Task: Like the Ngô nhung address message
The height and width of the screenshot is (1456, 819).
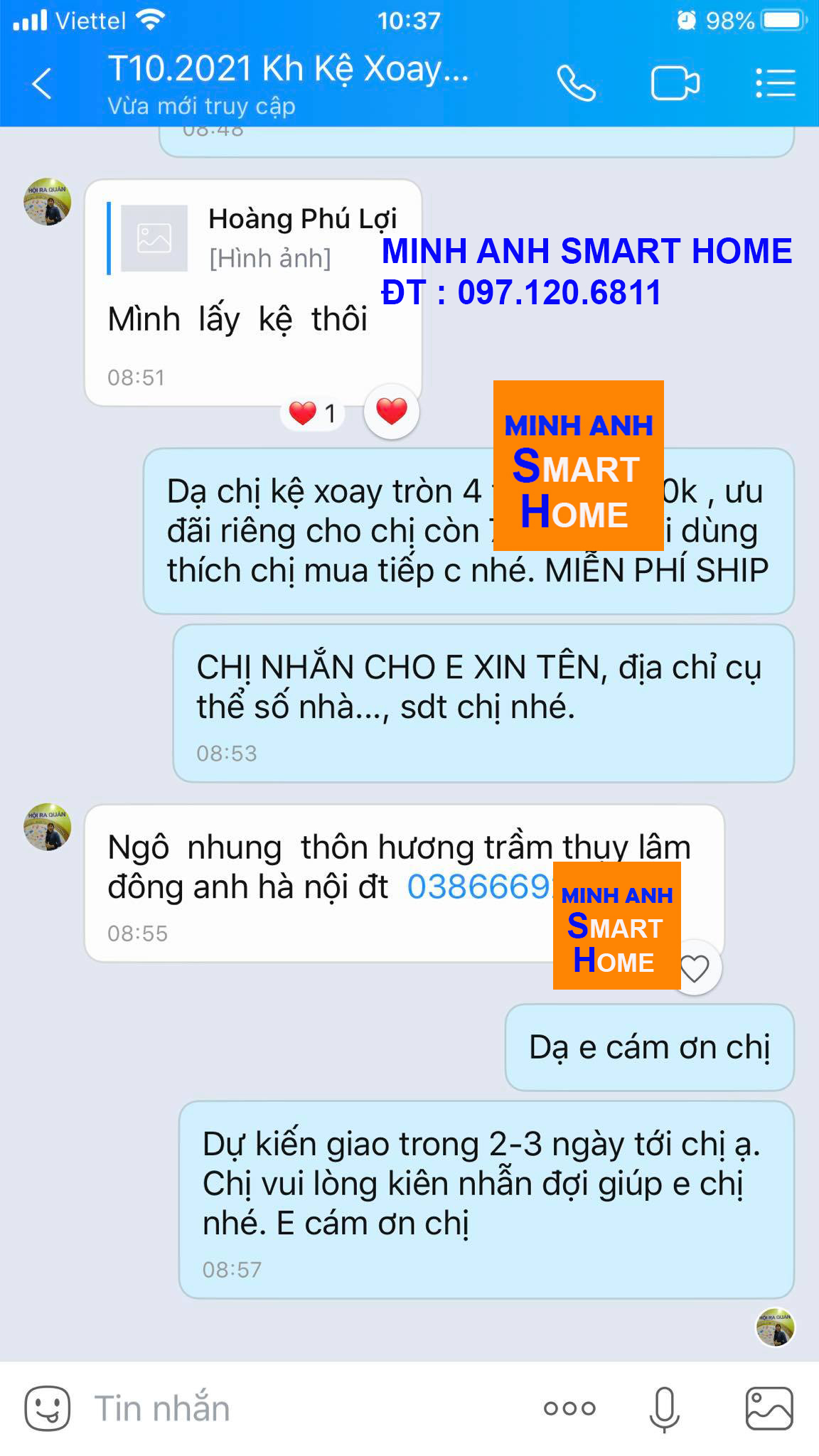Action: (x=695, y=968)
